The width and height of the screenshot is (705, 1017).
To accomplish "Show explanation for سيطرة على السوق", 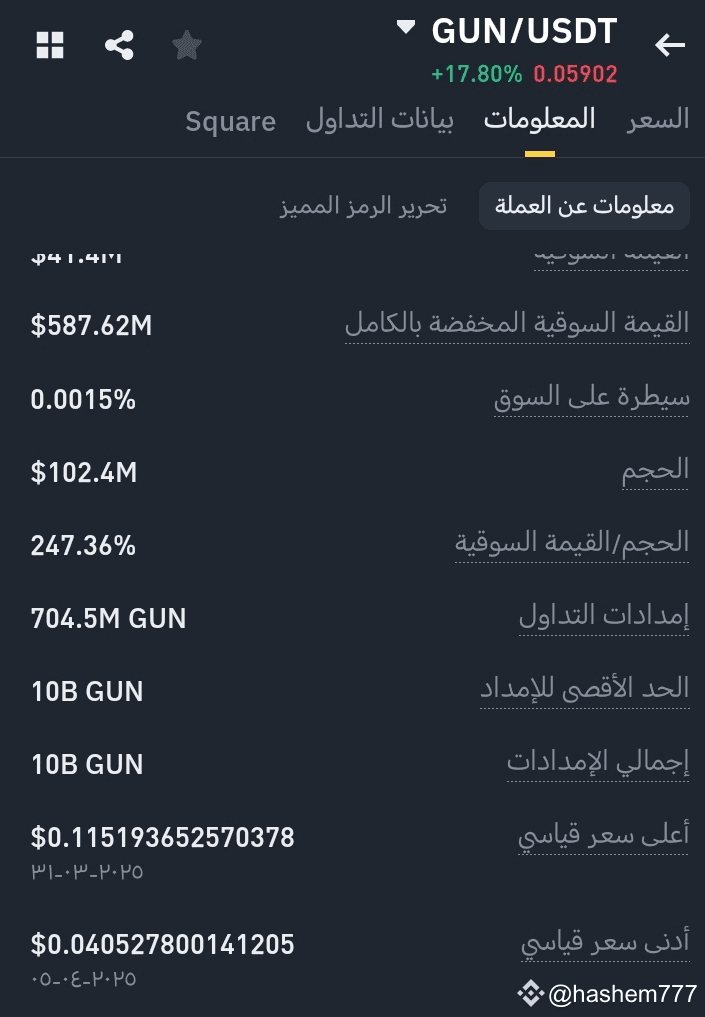I will (592, 398).
